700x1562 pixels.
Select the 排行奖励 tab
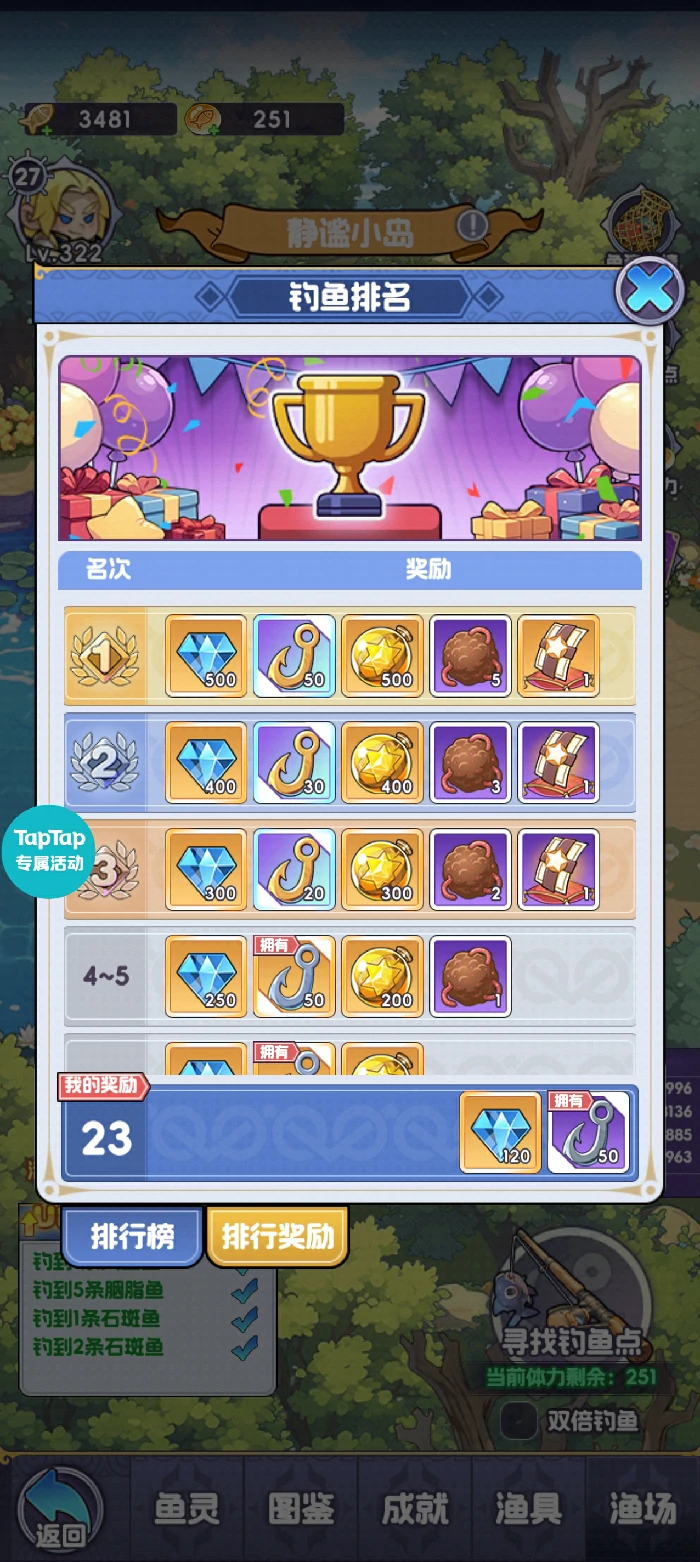coord(277,1237)
